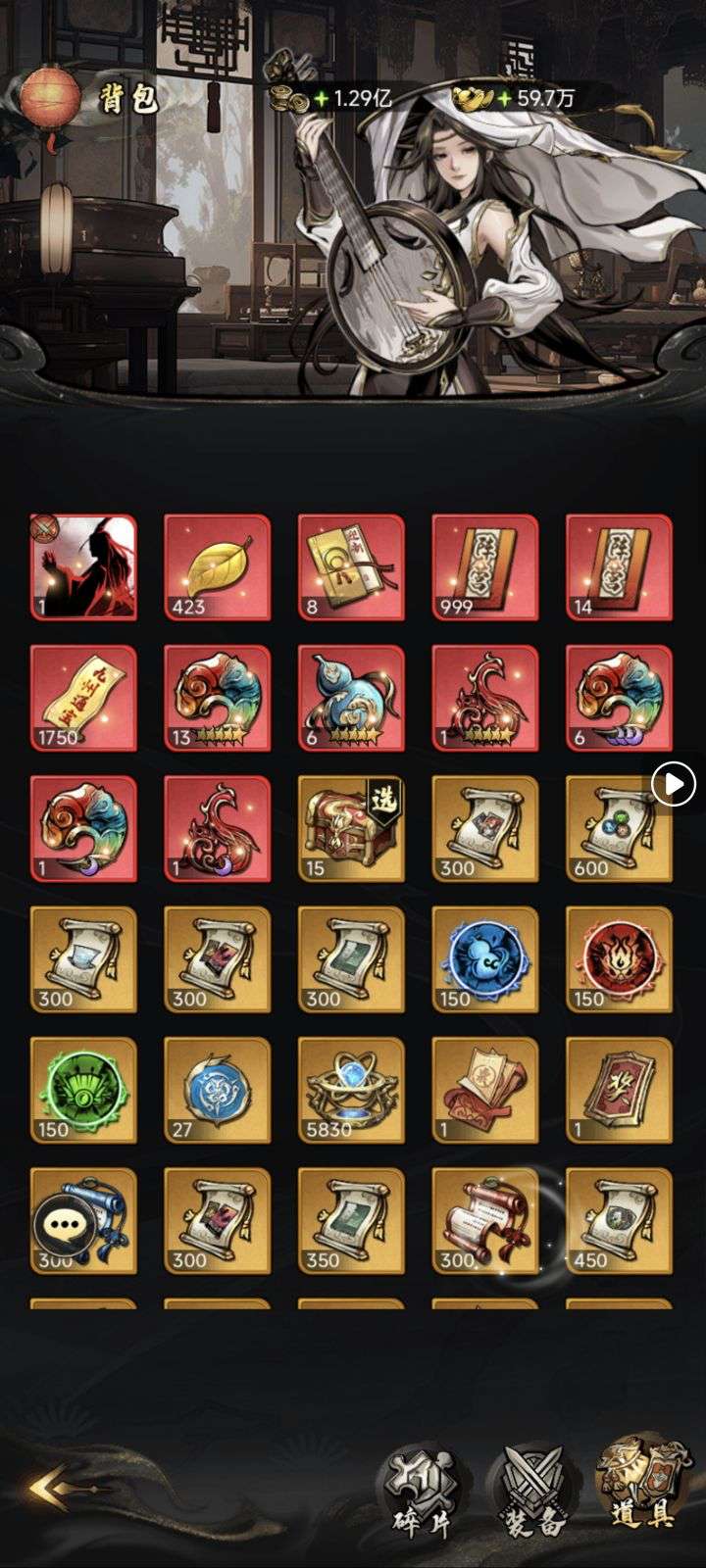Add more copper coins beside 1.29亿
The image size is (706, 1568).
(321, 99)
